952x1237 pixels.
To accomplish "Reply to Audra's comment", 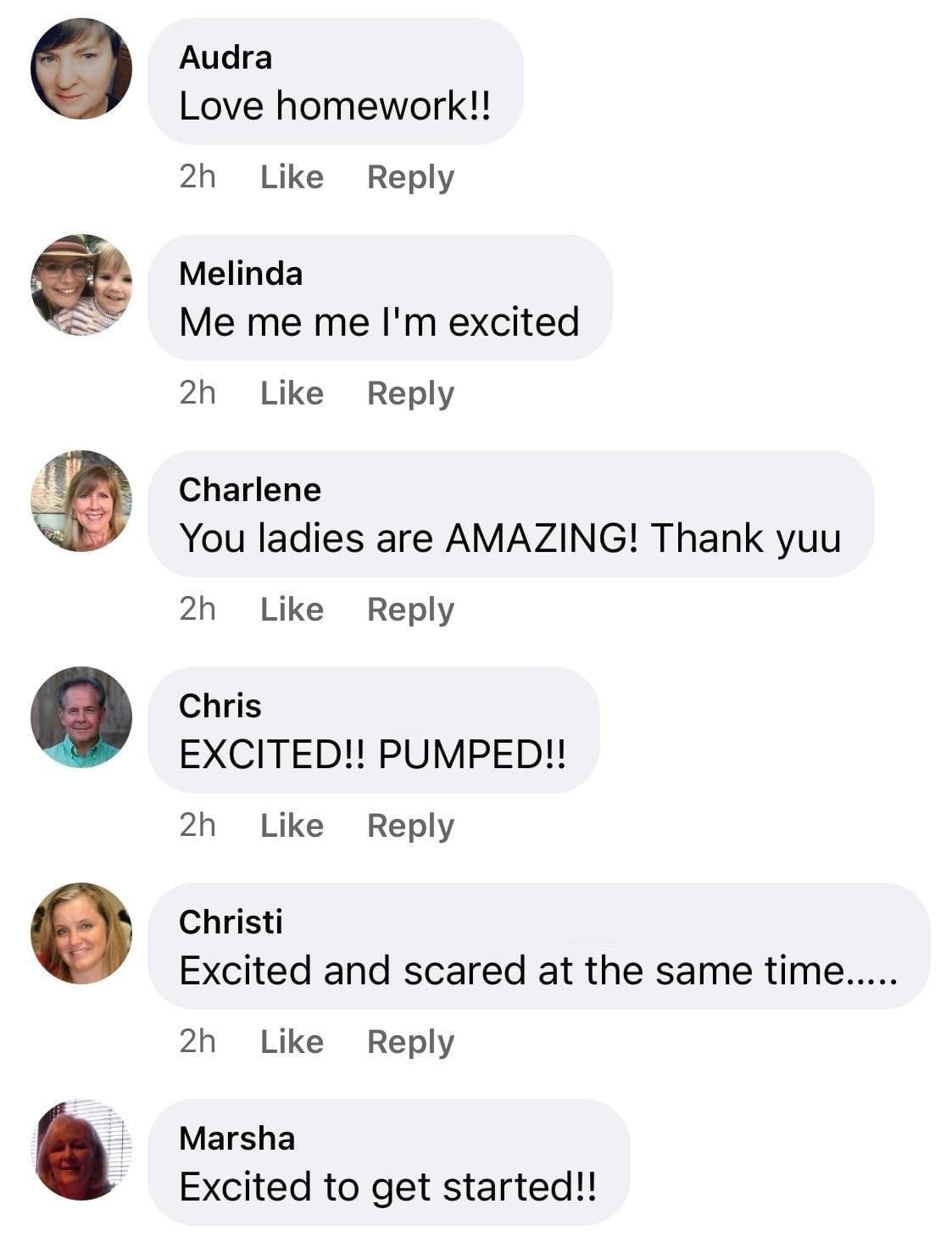I will coord(410,177).
